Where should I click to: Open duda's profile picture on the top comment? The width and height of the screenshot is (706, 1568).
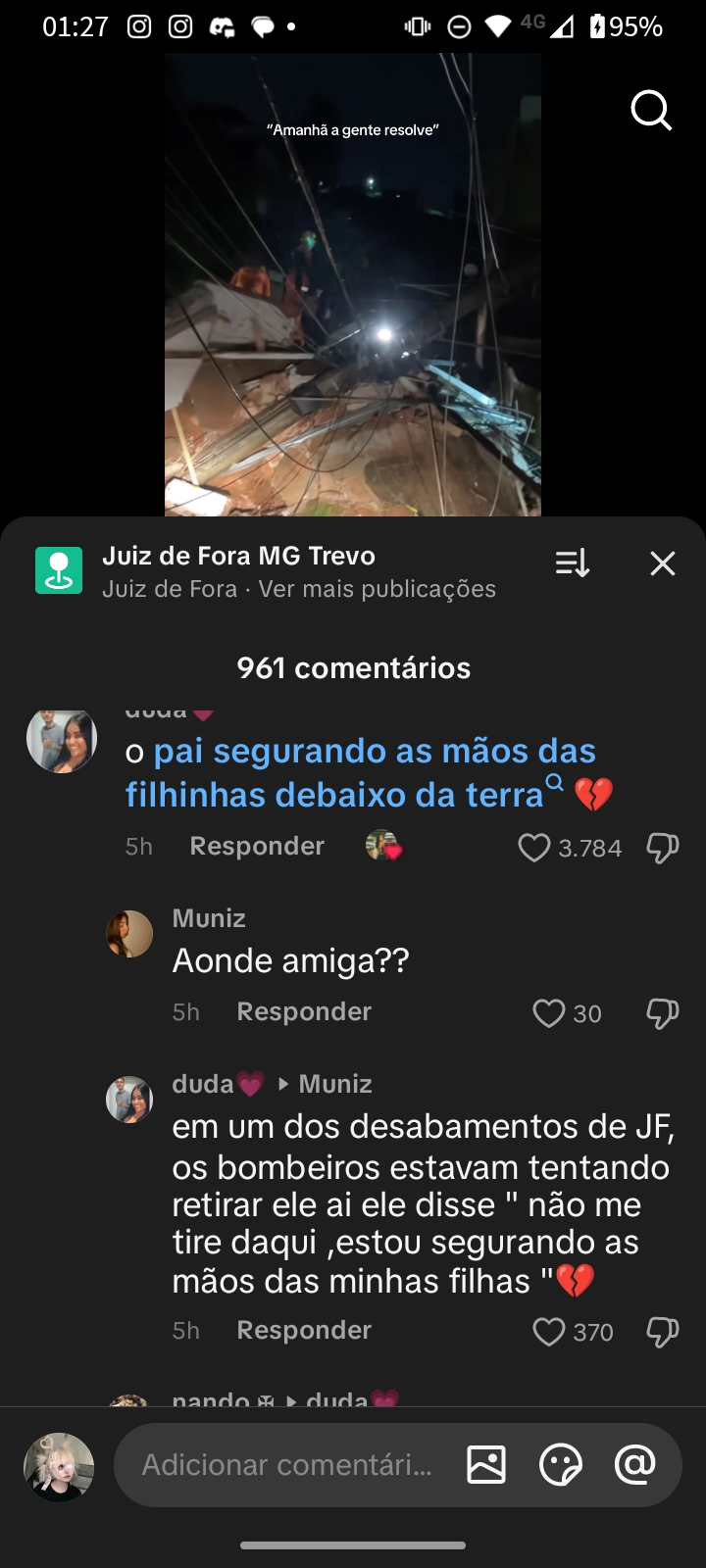pos(62,740)
